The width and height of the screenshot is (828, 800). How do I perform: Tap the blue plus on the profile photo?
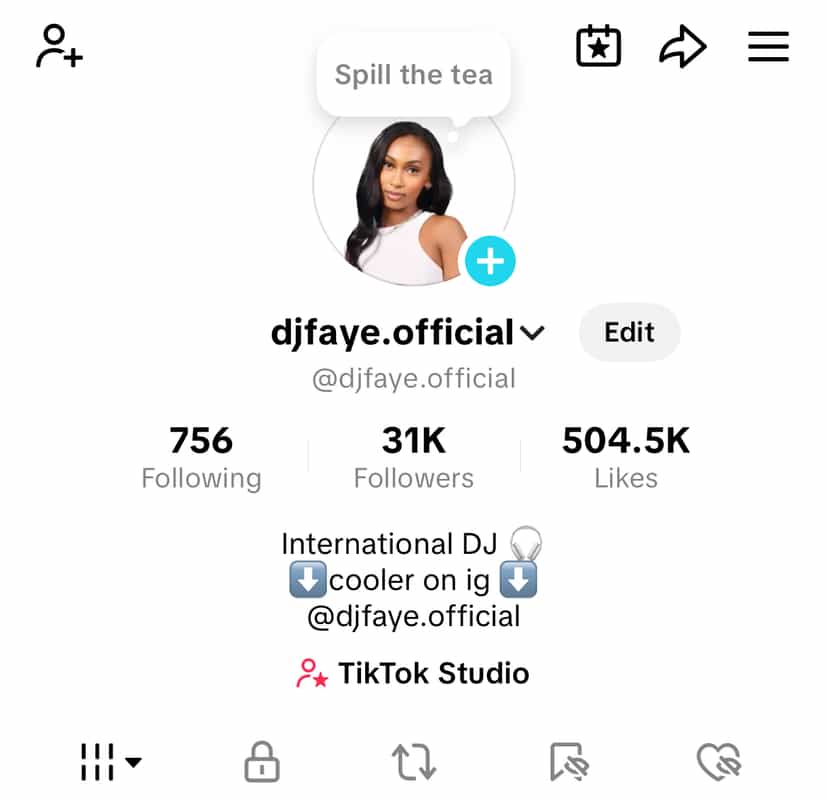tap(489, 262)
